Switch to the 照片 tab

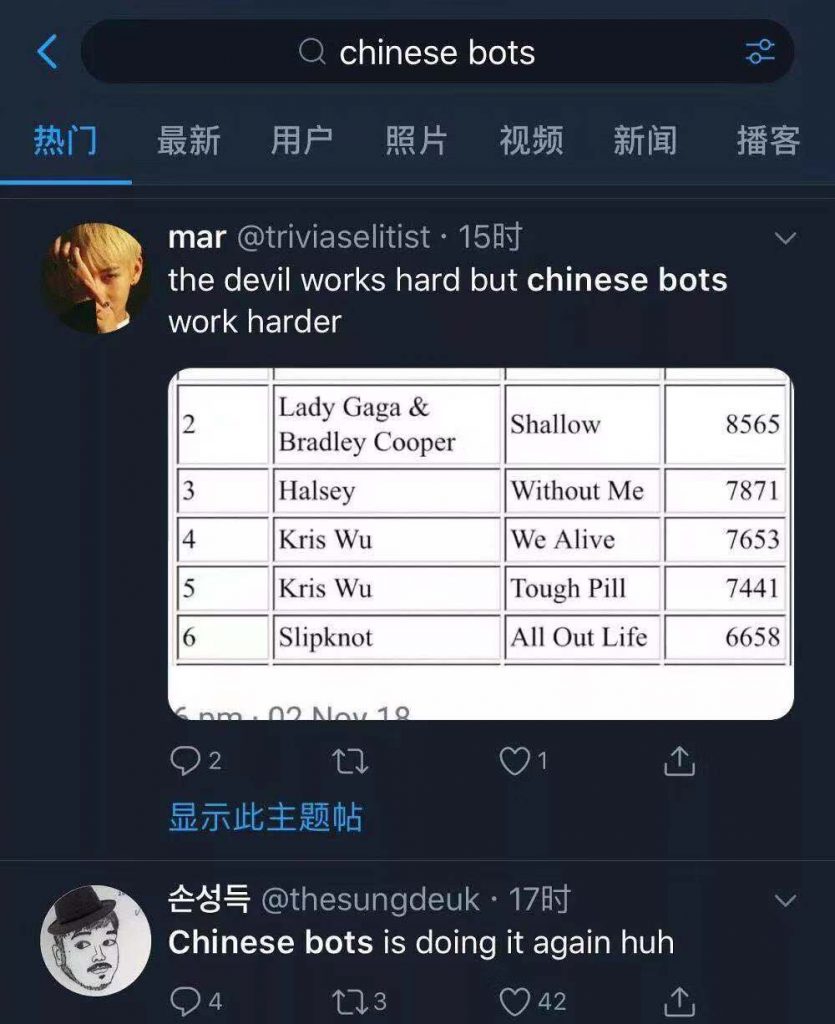pos(414,142)
